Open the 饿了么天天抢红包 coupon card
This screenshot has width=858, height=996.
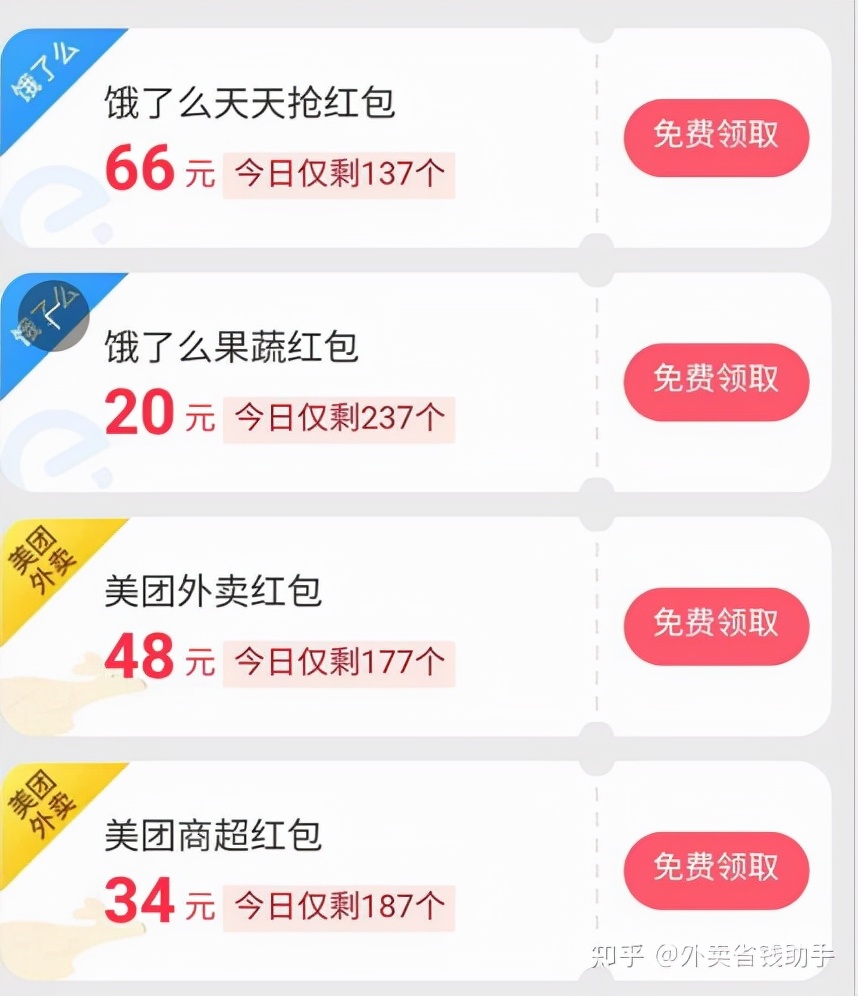[300, 135]
